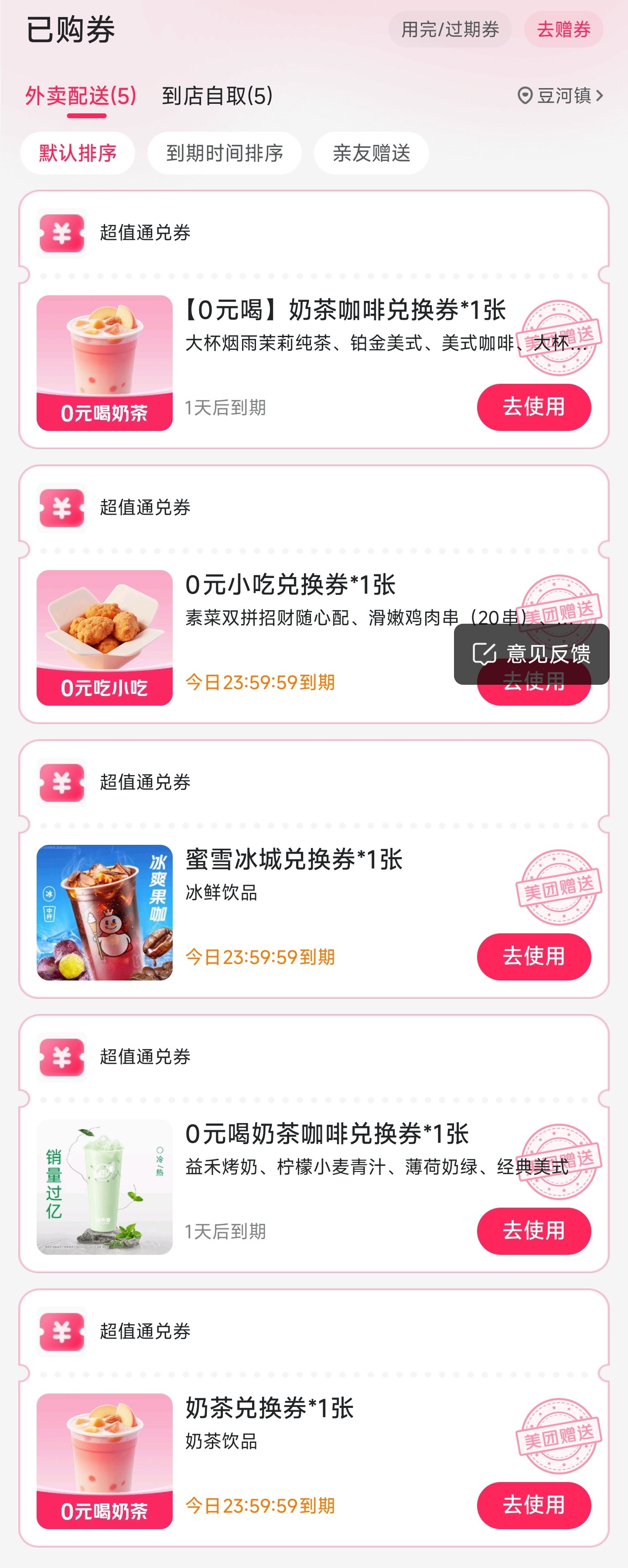The width and height of the screenshot is (628, 1568).
Task: Use the 奶茶兑换券 coupon
Action: click(x=533, y=1505)
